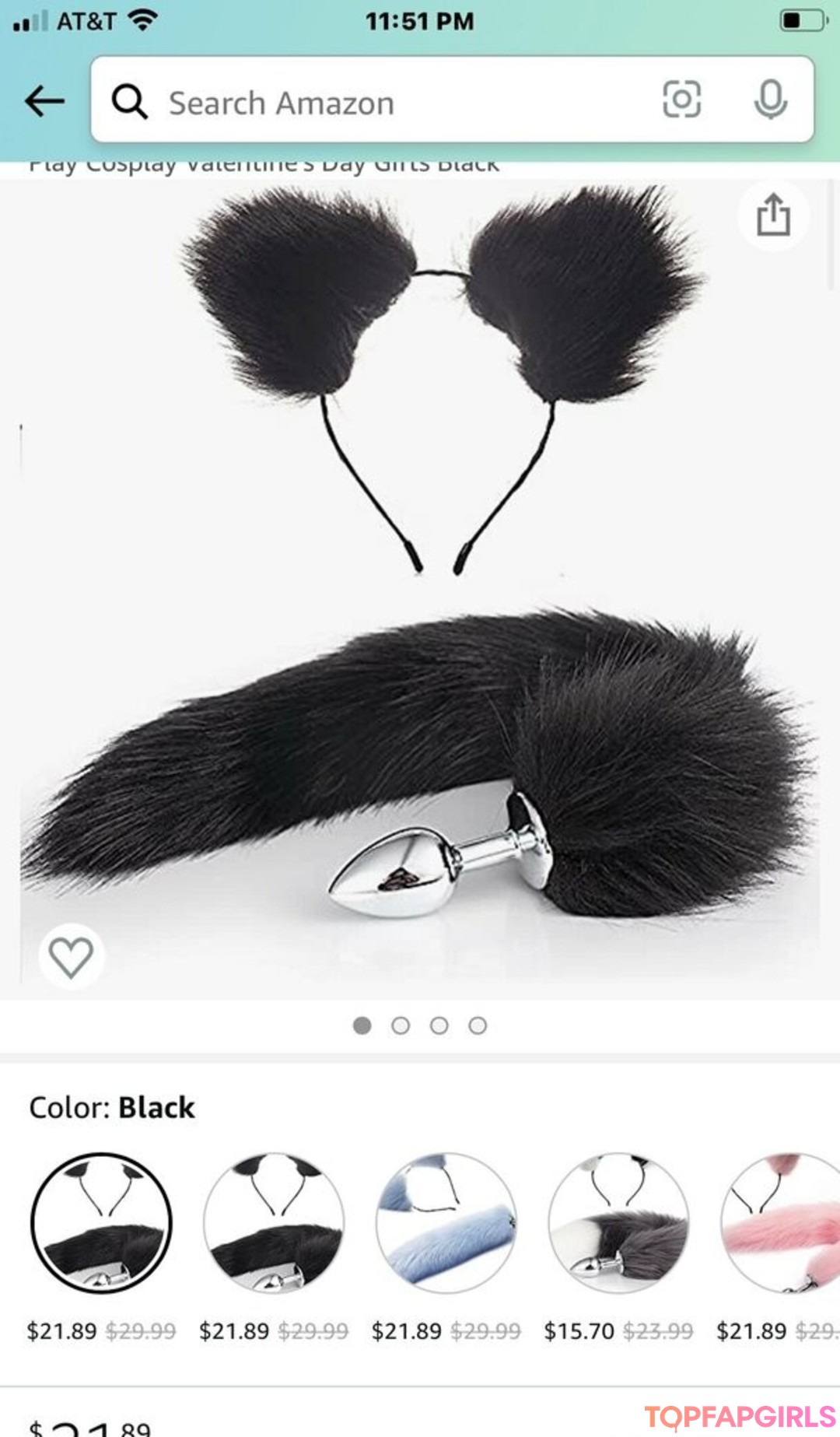The width and height of the screenshot is (840, 1437).
Task: Select the light blue color option
Action: point(446,1222)
